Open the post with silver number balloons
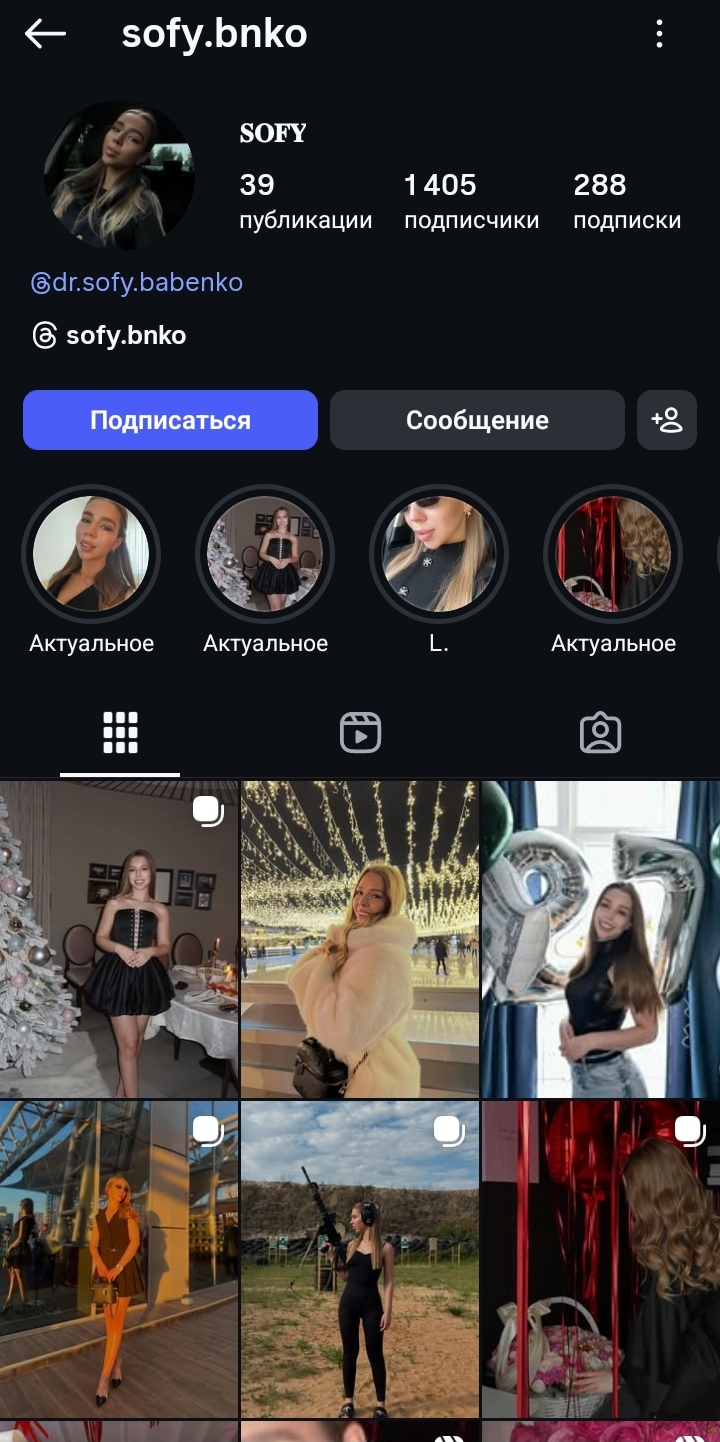 coord(600,938)
